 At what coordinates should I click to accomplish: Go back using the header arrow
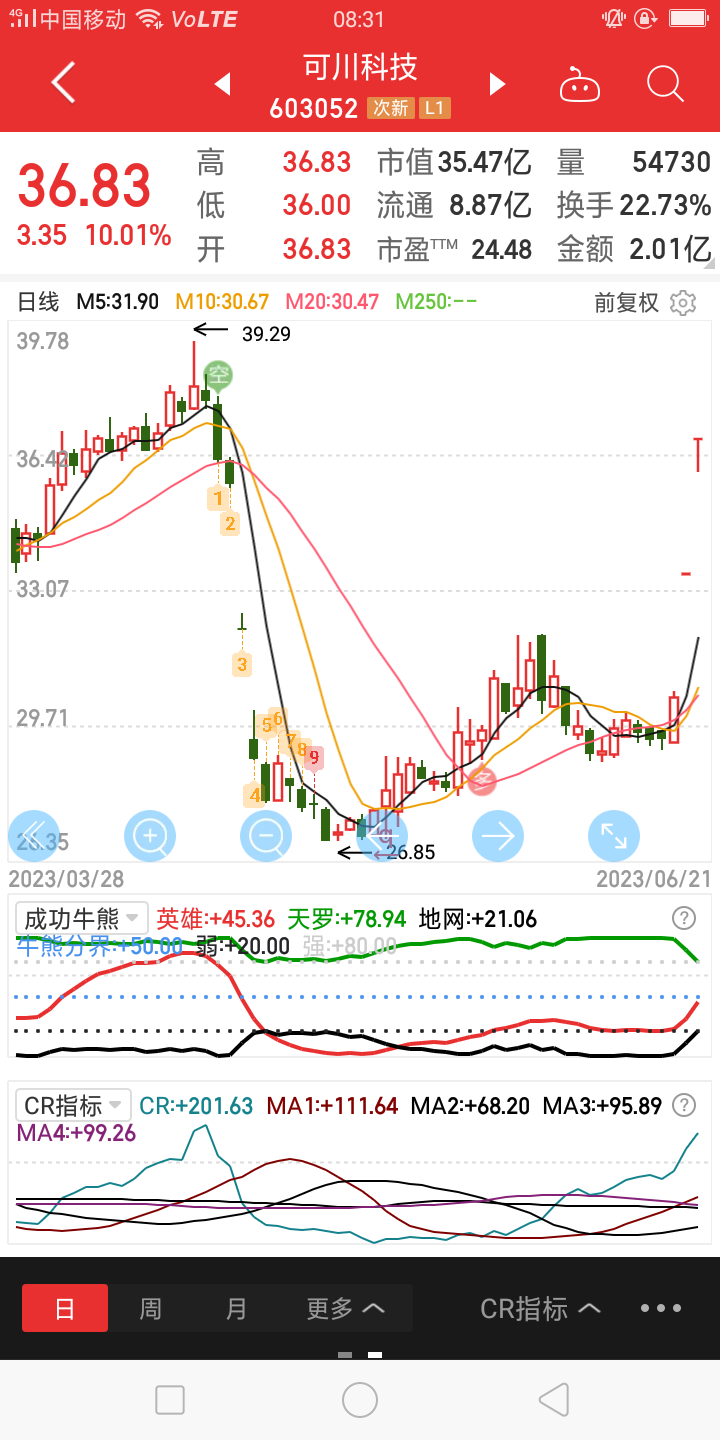pyautogui.click(x=63, y=83)
